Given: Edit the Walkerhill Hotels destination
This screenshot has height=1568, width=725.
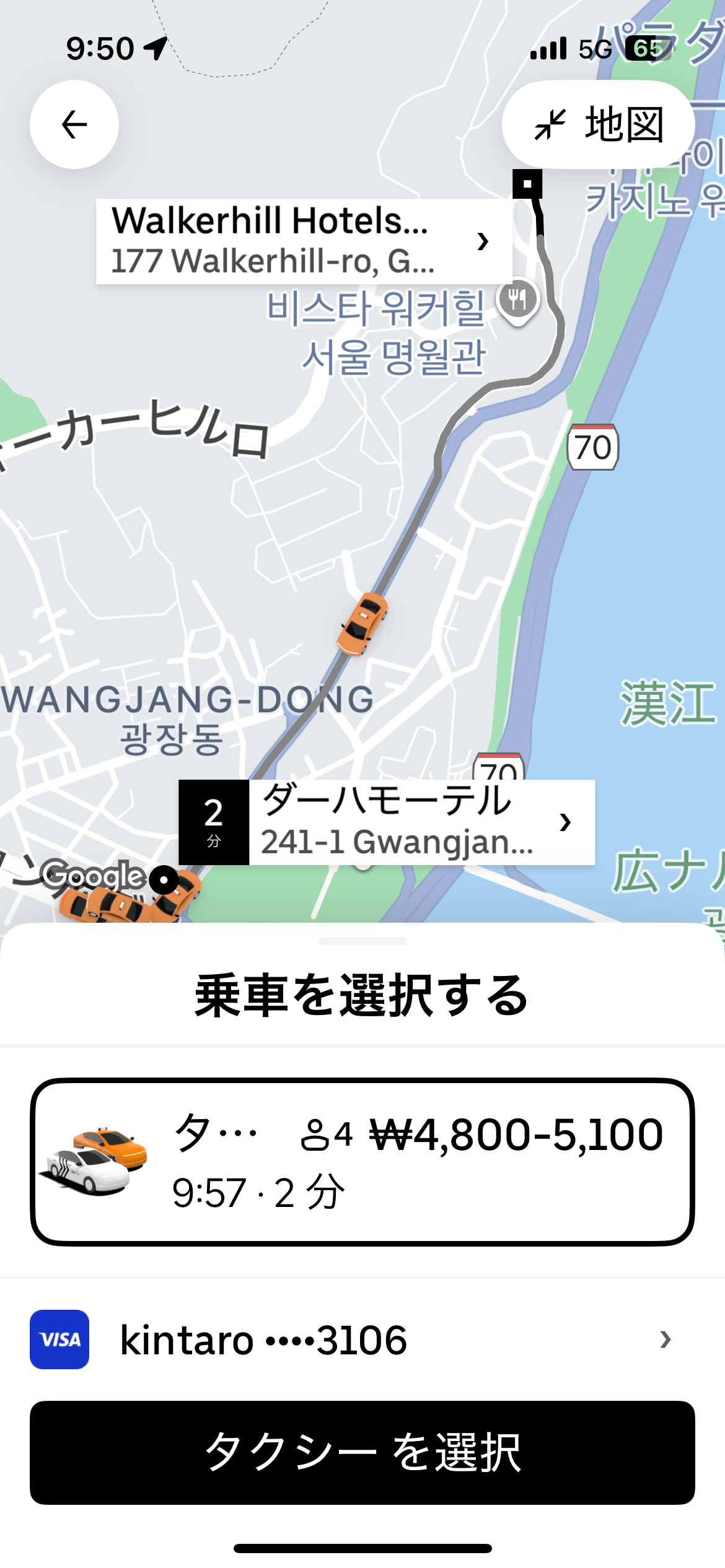Looking at the screenshot, I should point(304,242).
